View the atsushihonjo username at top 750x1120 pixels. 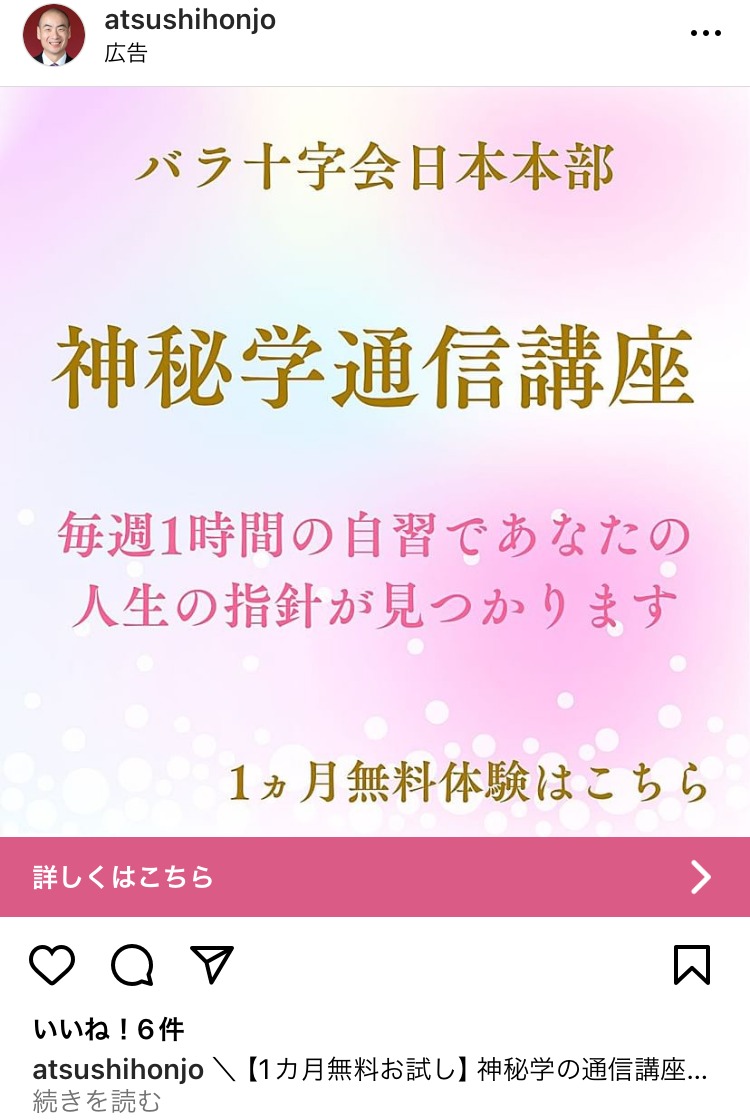pyautogui.click(x=189, y=20)
